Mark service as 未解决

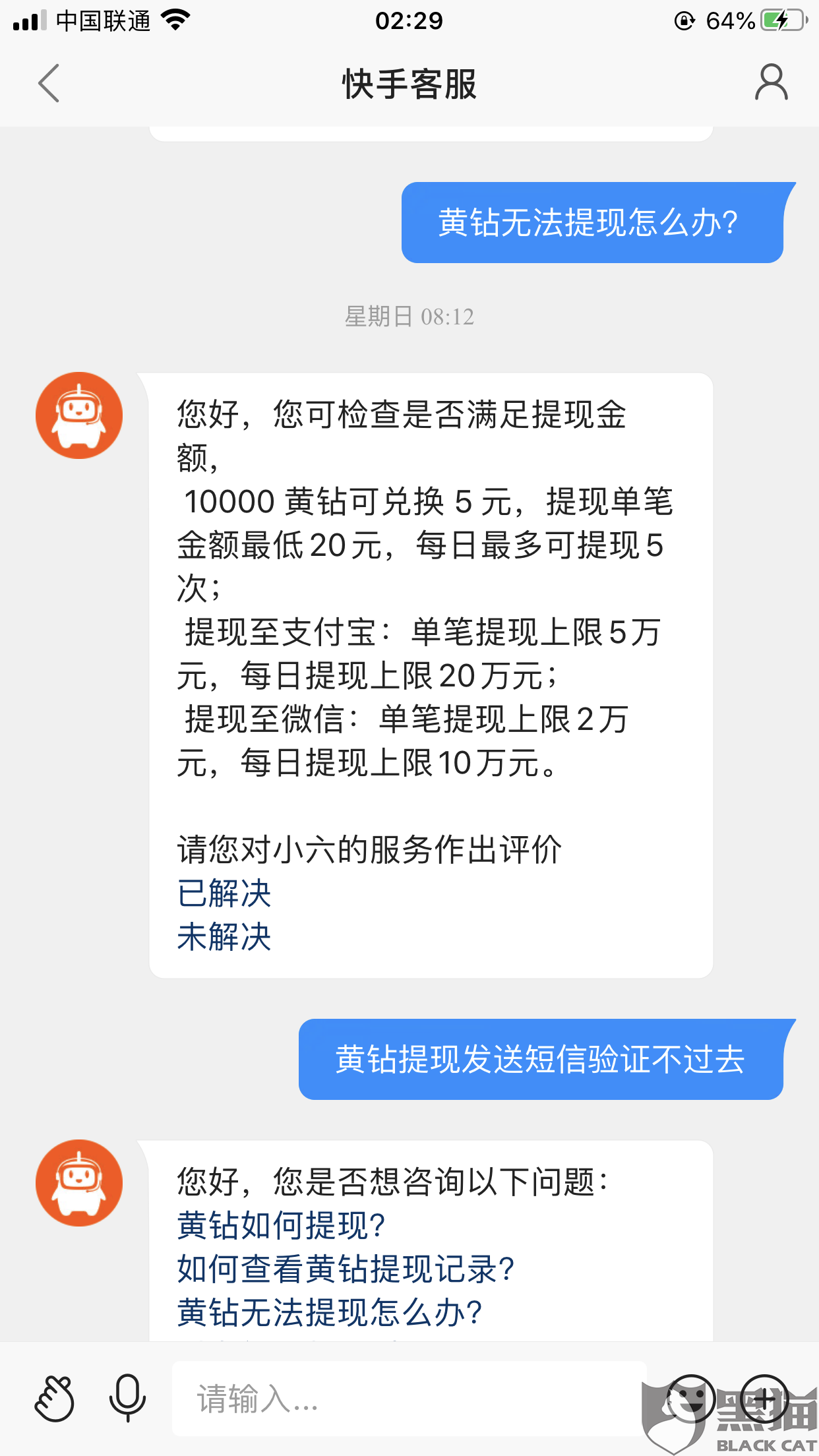pos(224,937)
